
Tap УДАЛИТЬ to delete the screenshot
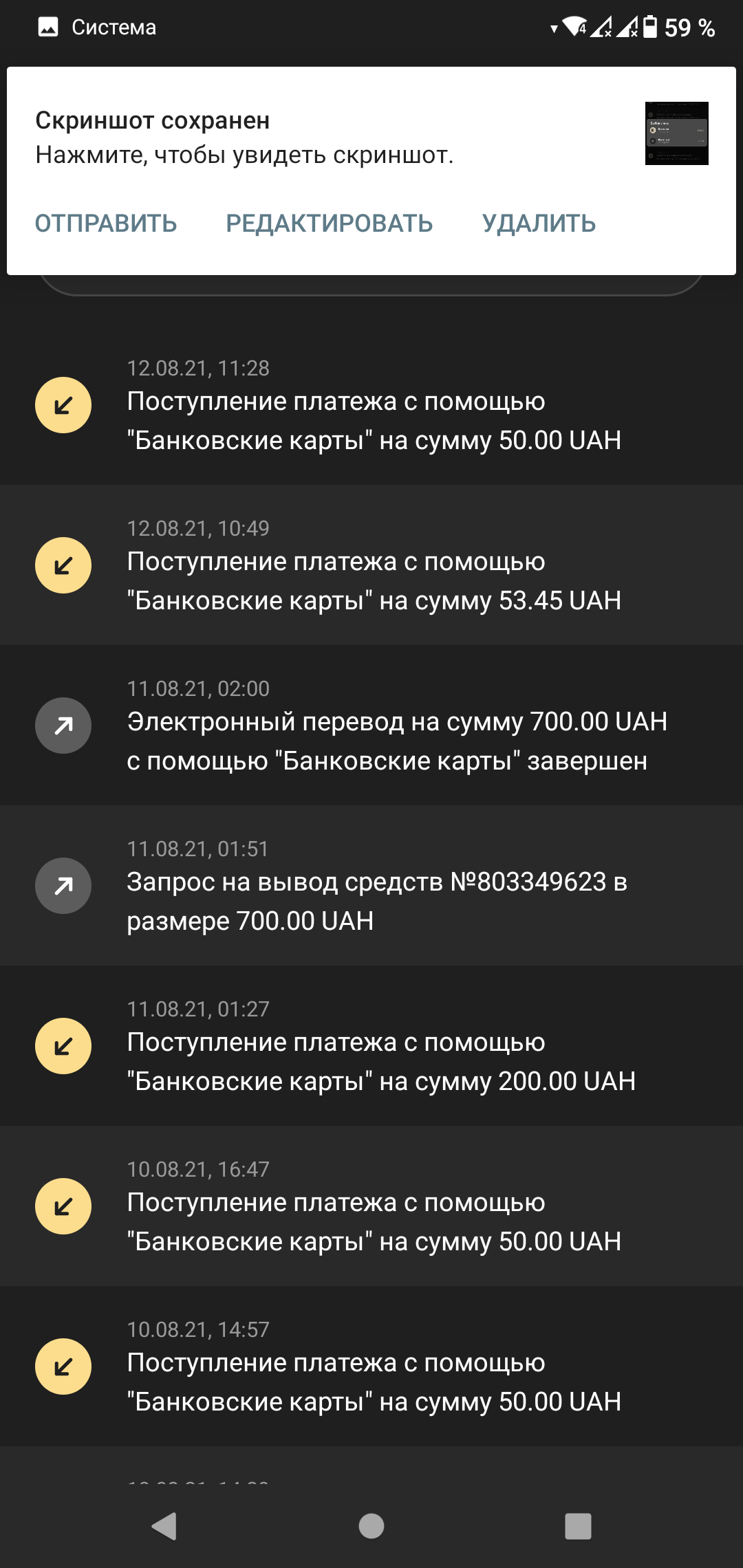pyautogui.click(x=539, y=224)
